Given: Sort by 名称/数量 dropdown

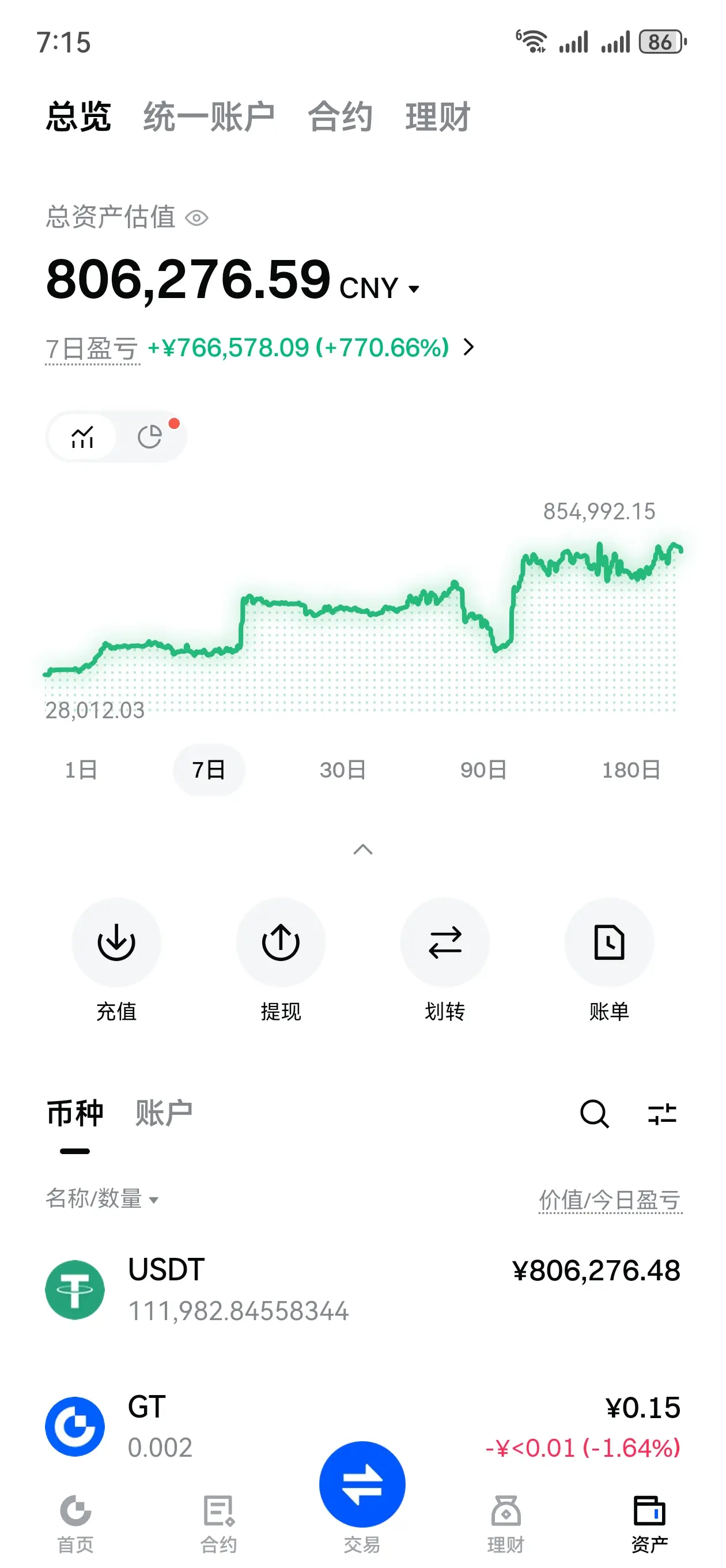Looking at the screenshot, I should click(x=102, y=1198).
